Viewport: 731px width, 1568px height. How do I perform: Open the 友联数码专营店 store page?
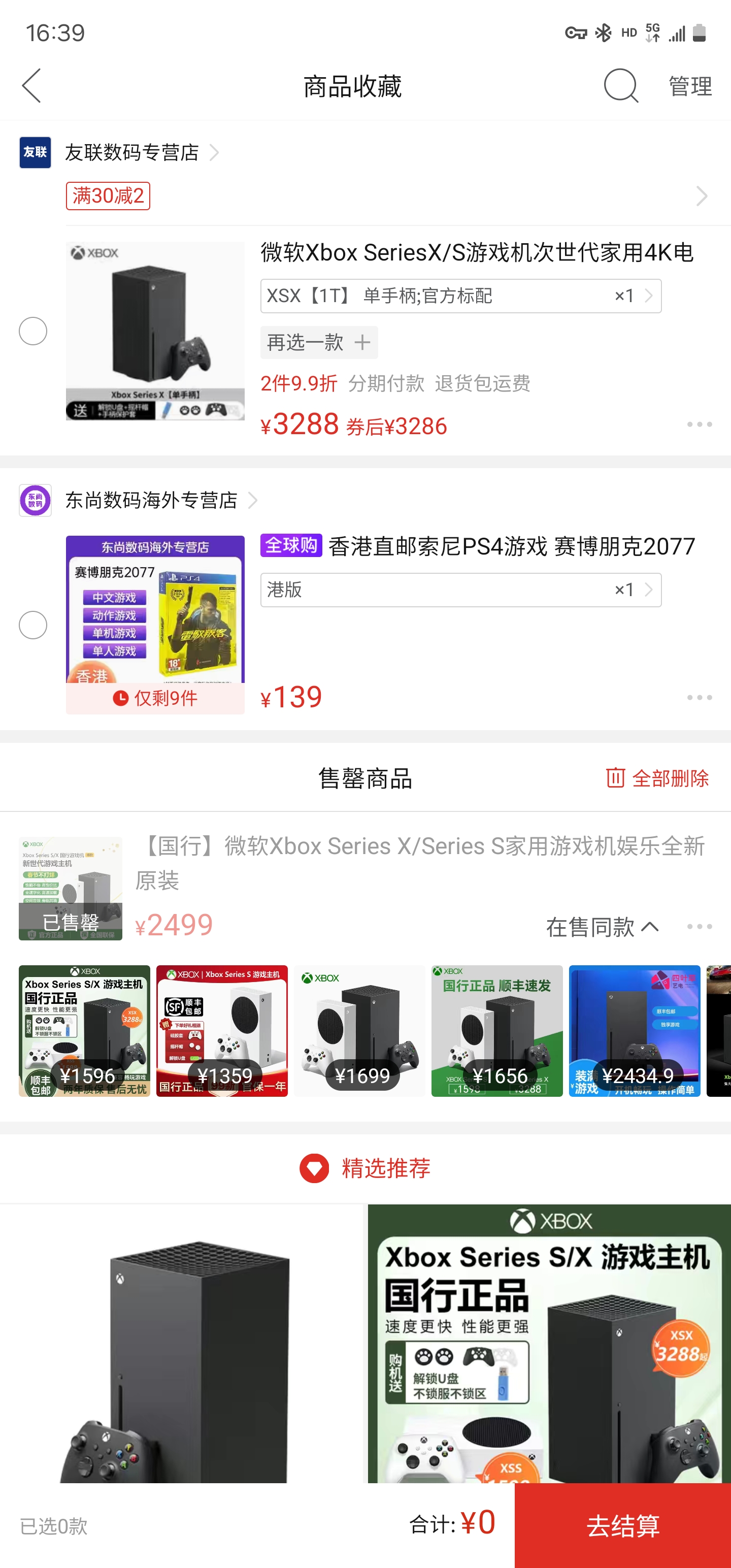(131, 153)
